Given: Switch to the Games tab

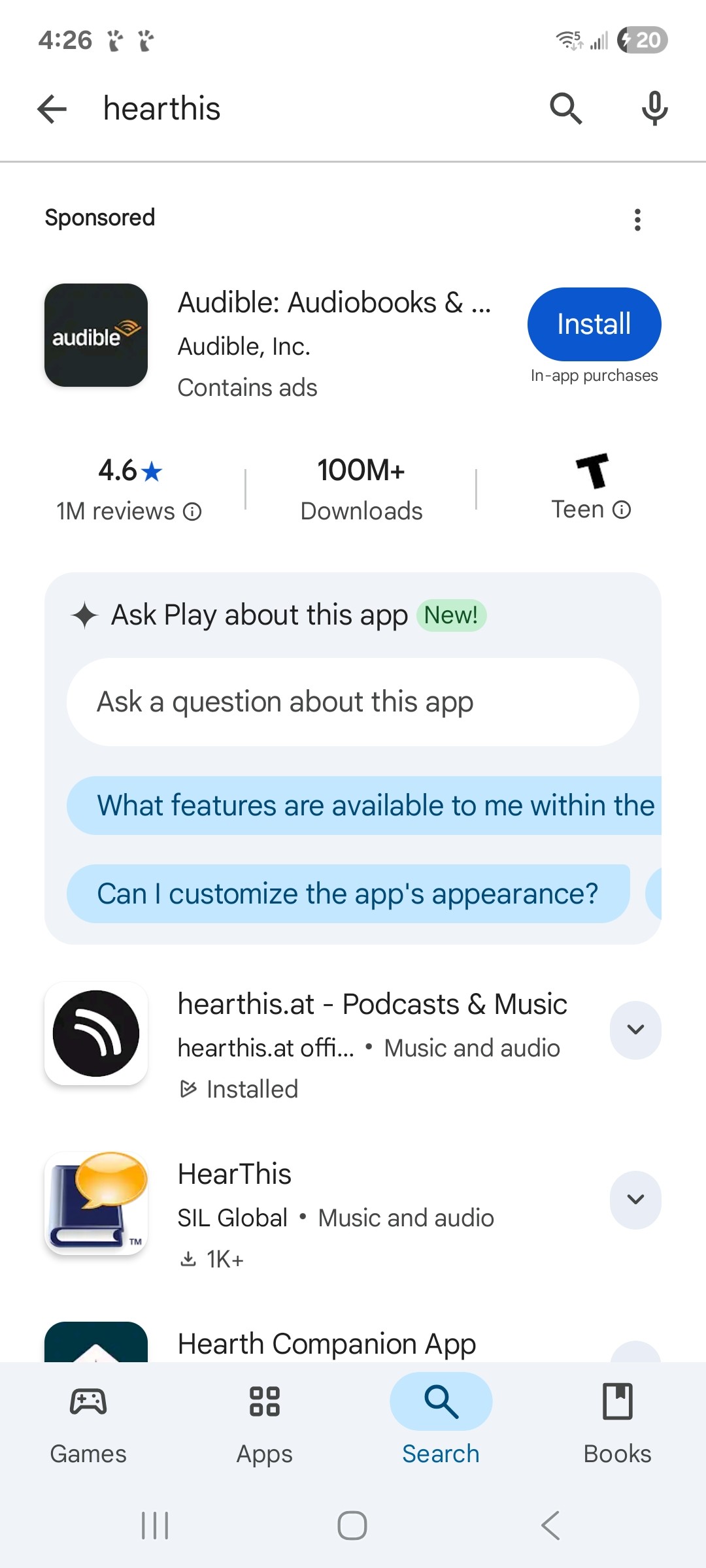Looking at the screenshot, I should tap(88, 1424).
